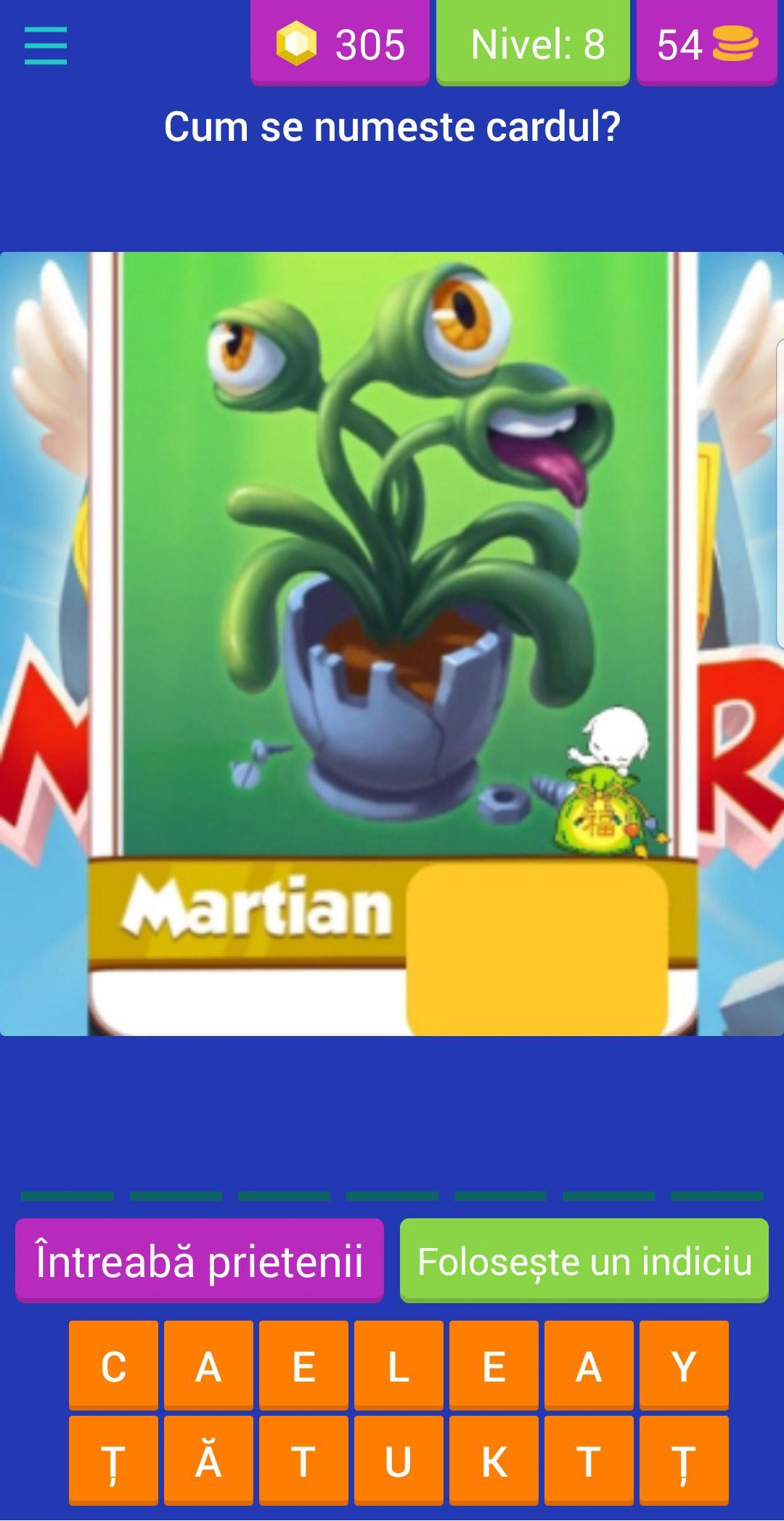Pick the letter L tile
Image resolution: width=784 pixels, height=1521 pixels.
(x=399, y=1367)
